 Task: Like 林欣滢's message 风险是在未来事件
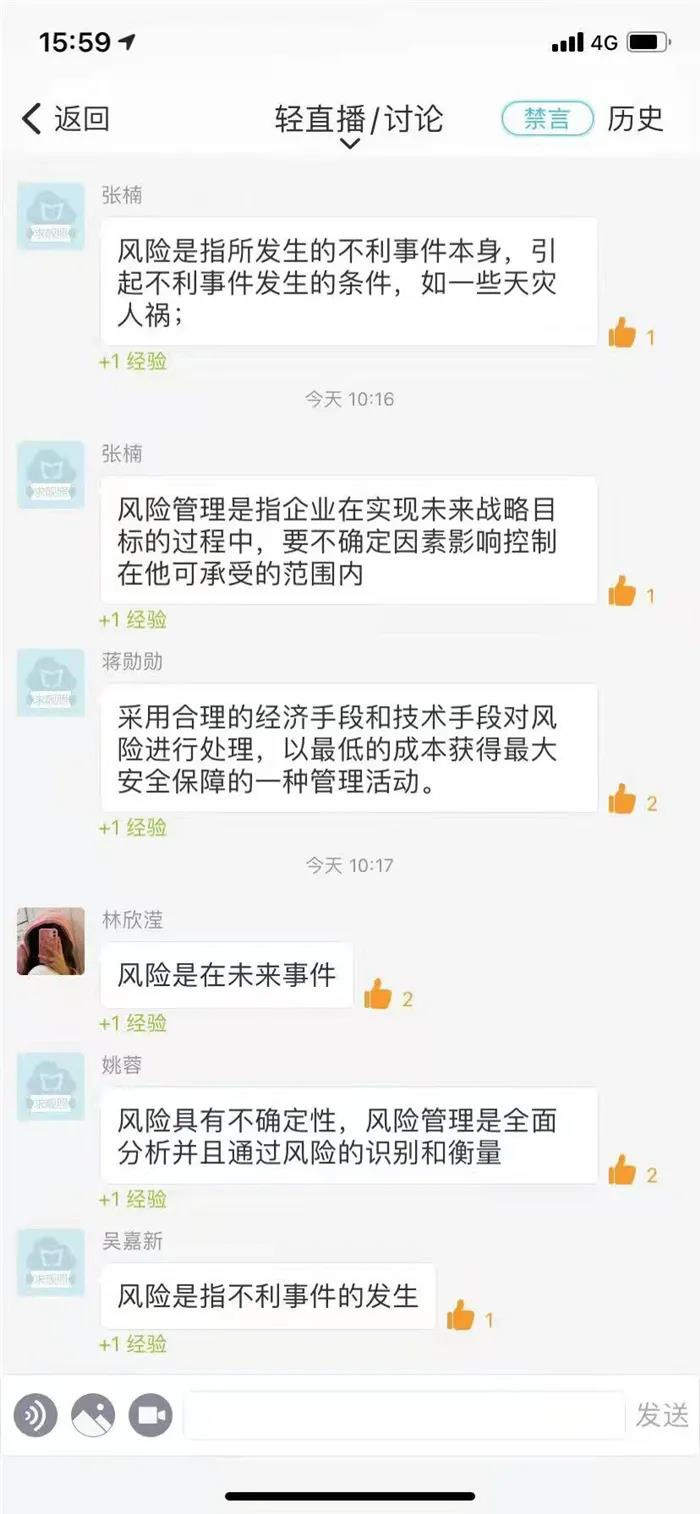click(x=378, y=995)
